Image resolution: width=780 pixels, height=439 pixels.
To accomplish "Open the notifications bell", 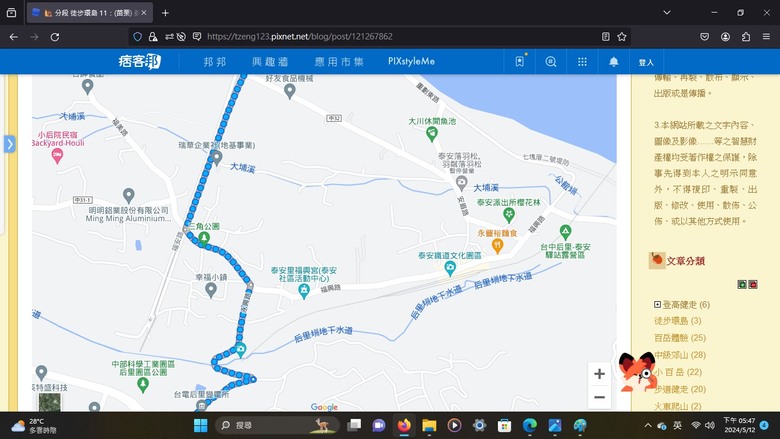I will click(x=614, y=62).
